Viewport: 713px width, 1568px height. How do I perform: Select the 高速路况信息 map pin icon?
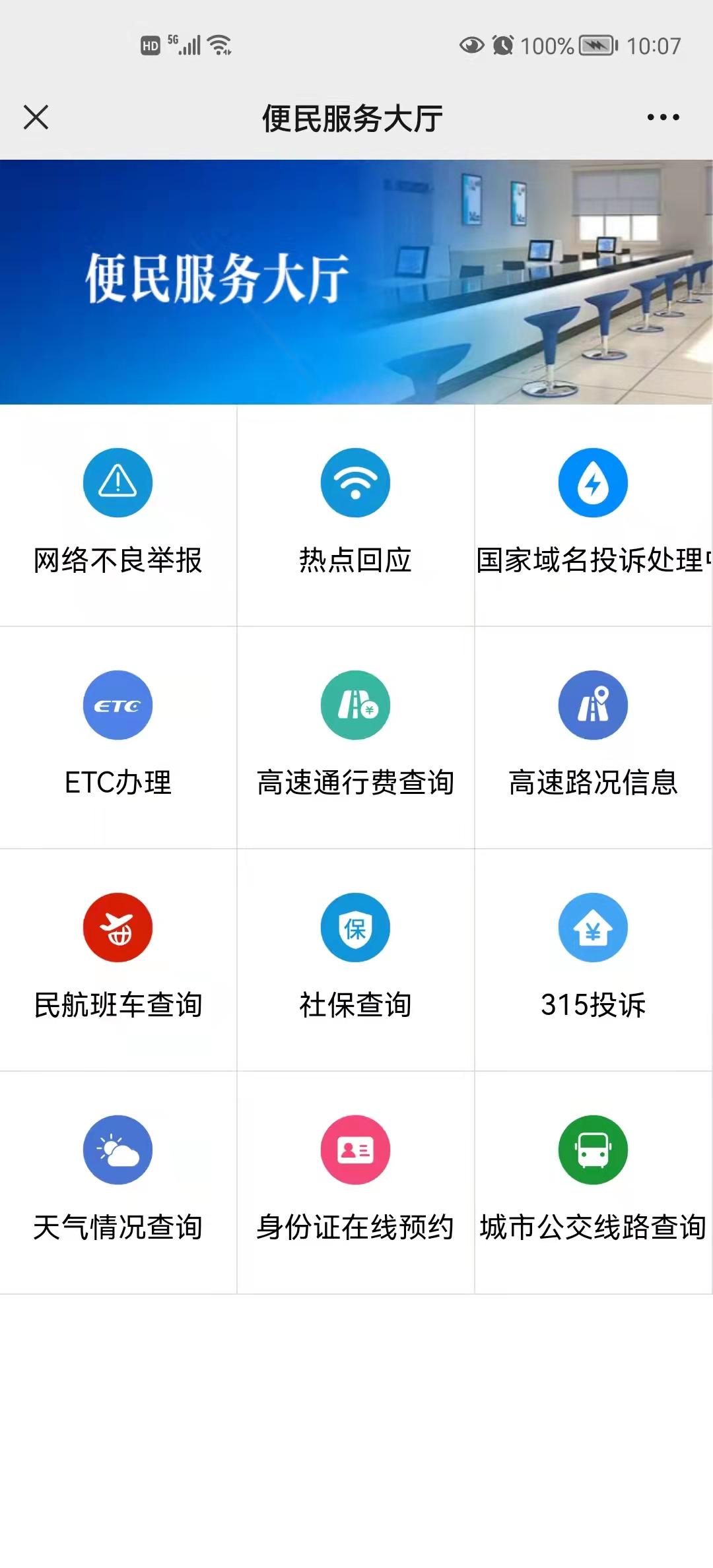pyautogui.click(x=593, y=704)
